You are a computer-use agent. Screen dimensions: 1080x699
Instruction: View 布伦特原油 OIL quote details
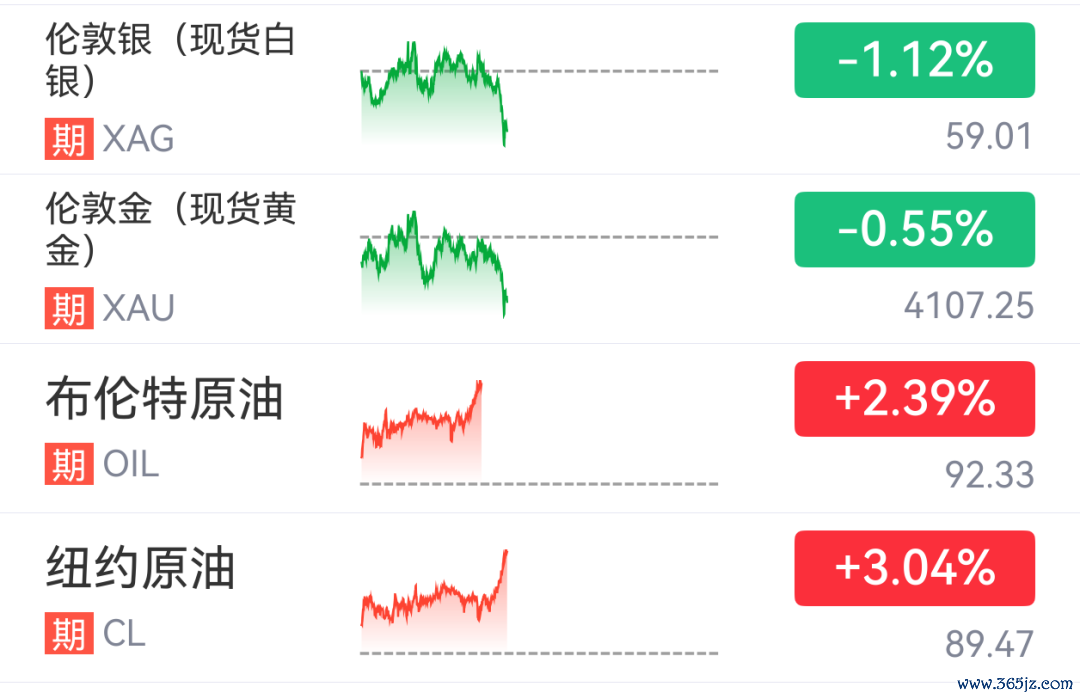(x=540, y=428)
